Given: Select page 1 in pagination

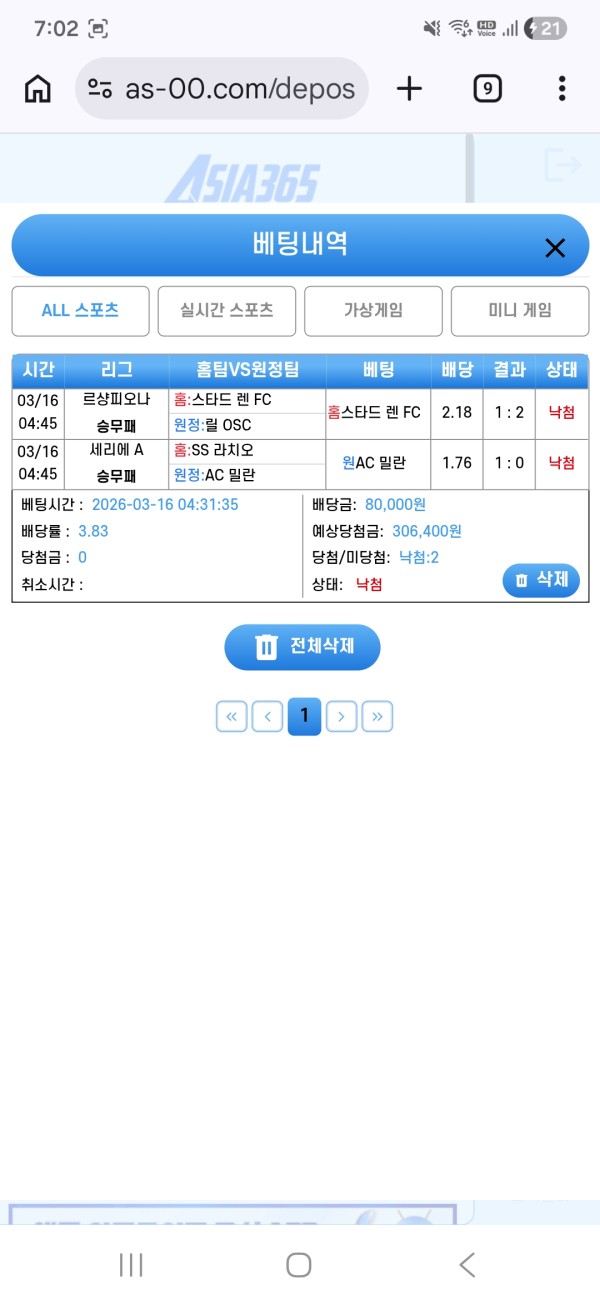Looking at the screenshot, I should click(304, 716).
